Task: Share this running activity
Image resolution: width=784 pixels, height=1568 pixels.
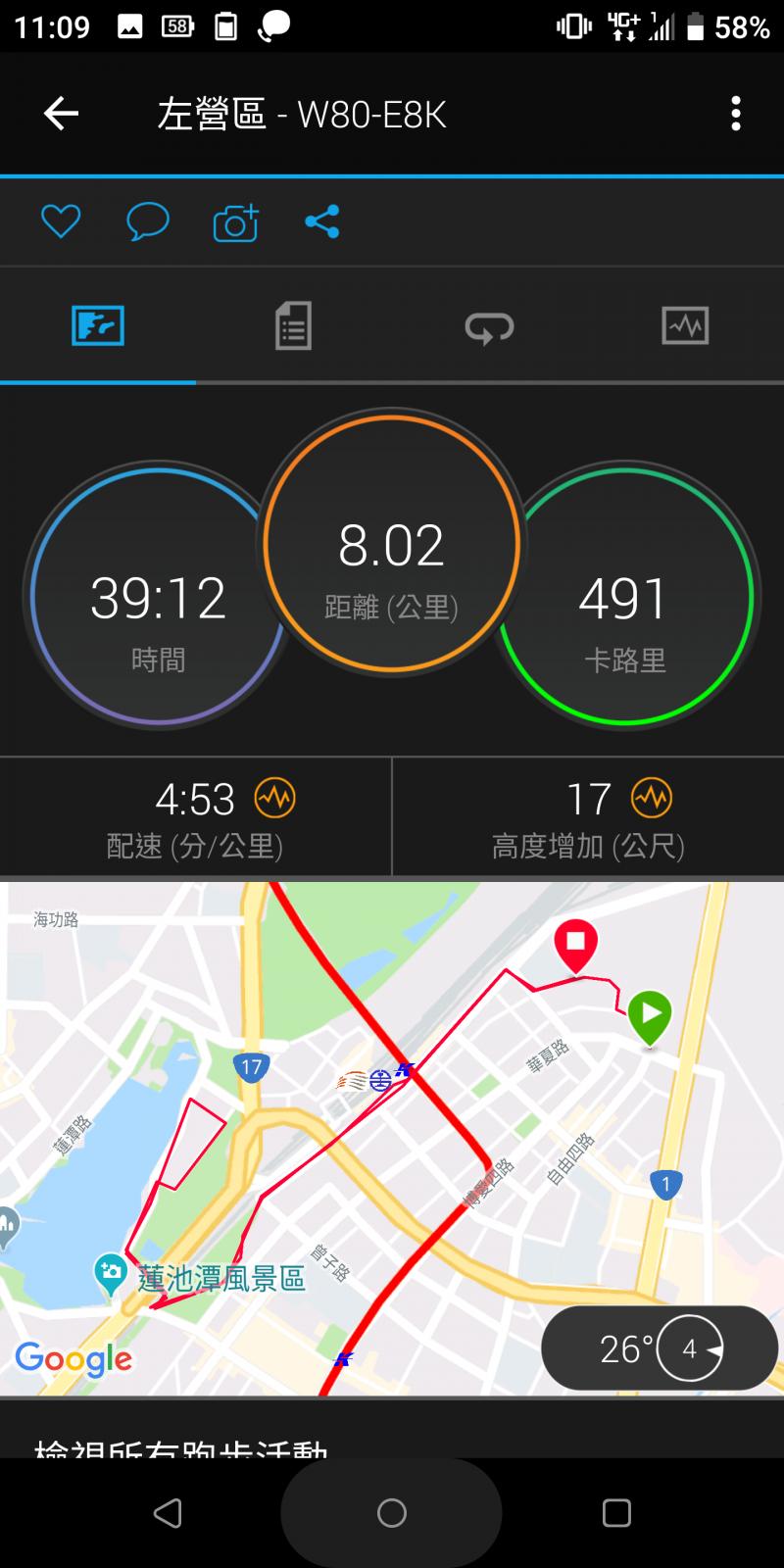Action: 321,221
